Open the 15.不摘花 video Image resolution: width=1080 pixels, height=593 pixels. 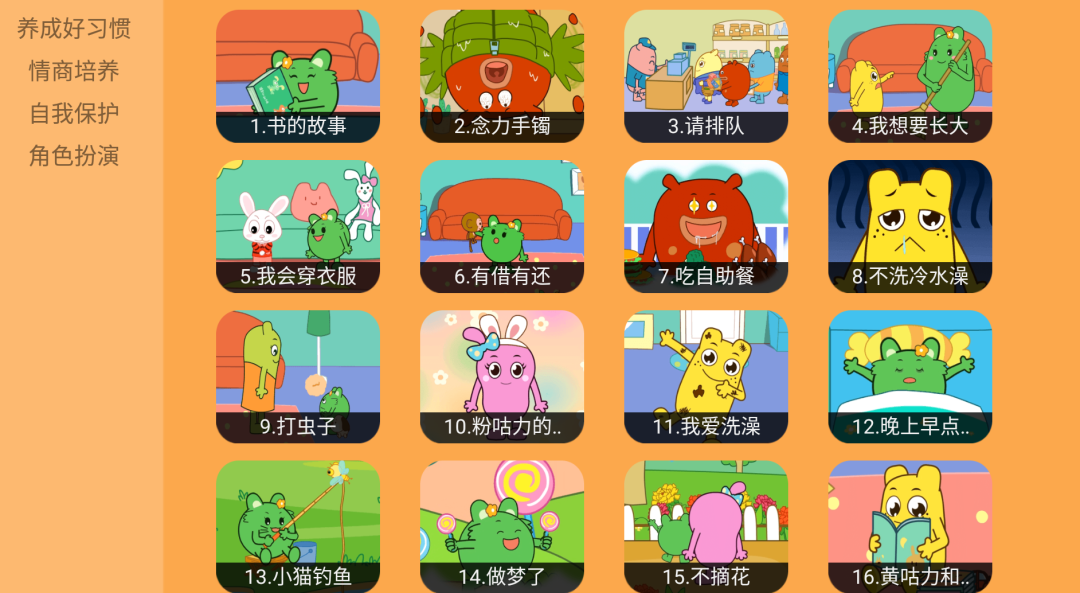point(706,526)
